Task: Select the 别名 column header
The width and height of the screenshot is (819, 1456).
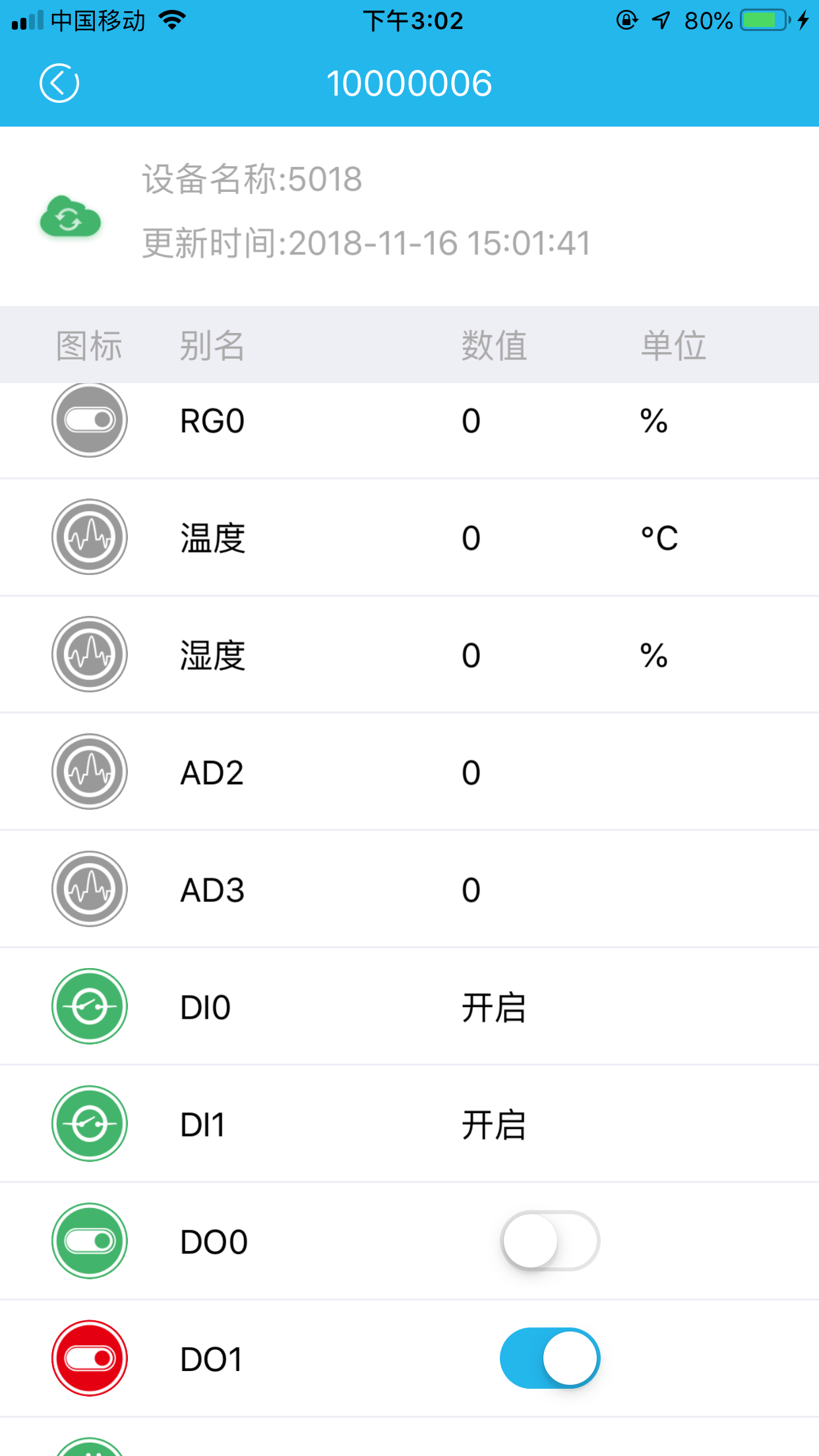Action: [212, 345]
